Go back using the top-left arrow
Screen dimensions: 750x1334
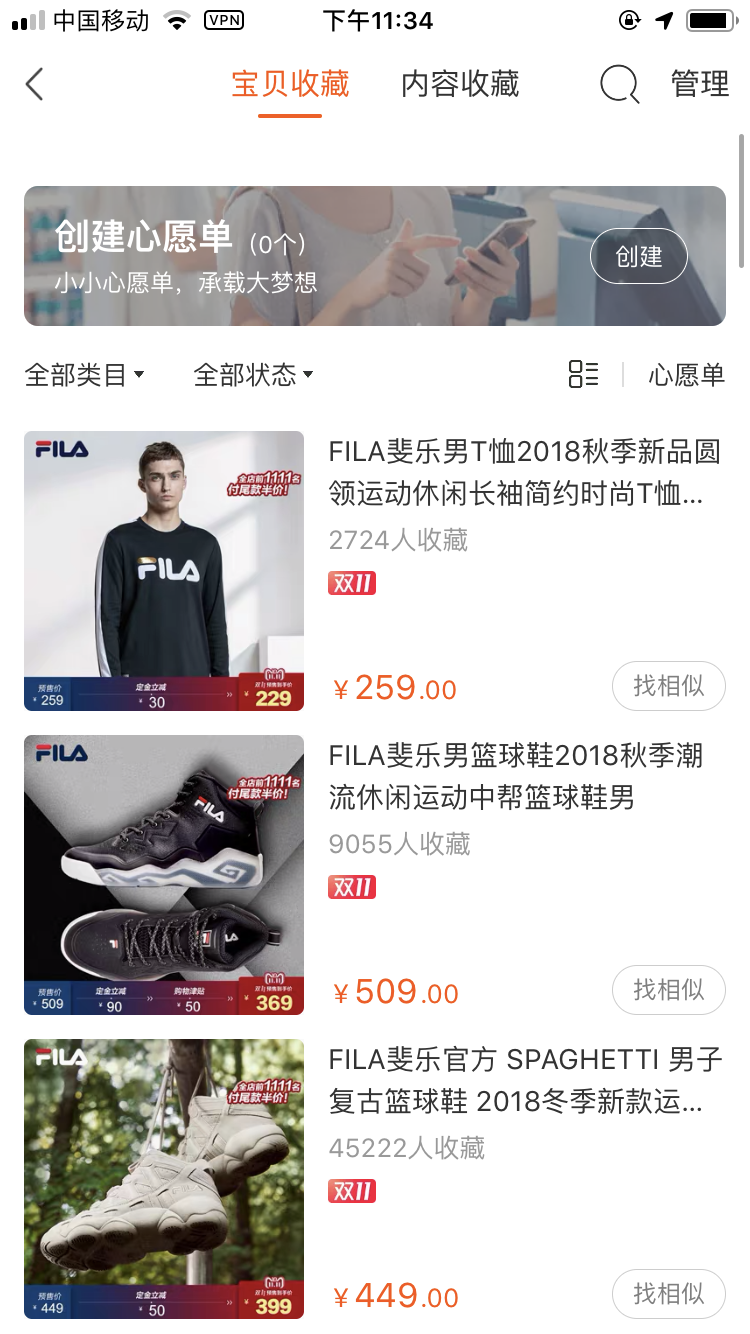(x=35, y=84)
